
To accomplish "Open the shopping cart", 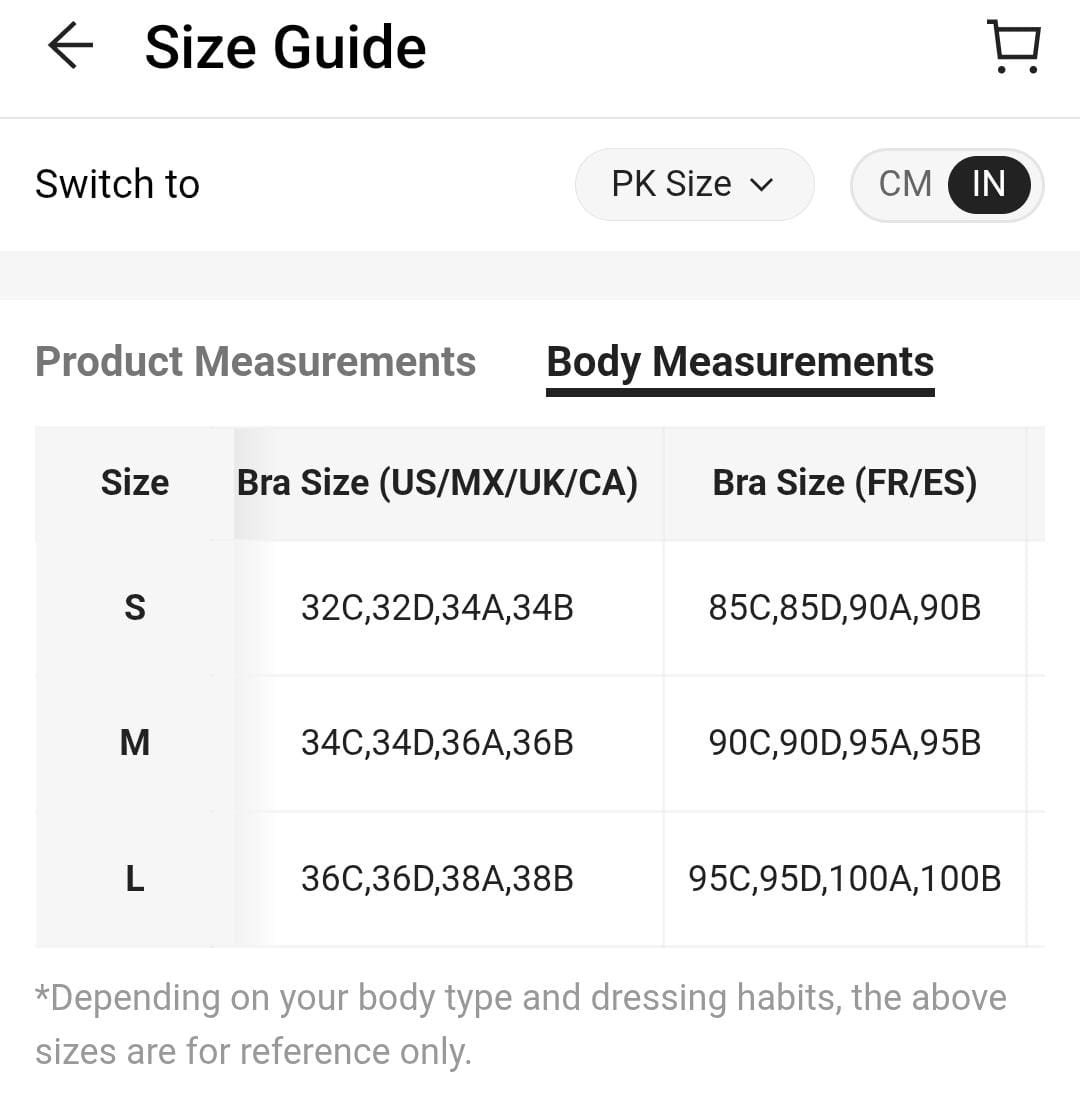I will [1014, 47].
